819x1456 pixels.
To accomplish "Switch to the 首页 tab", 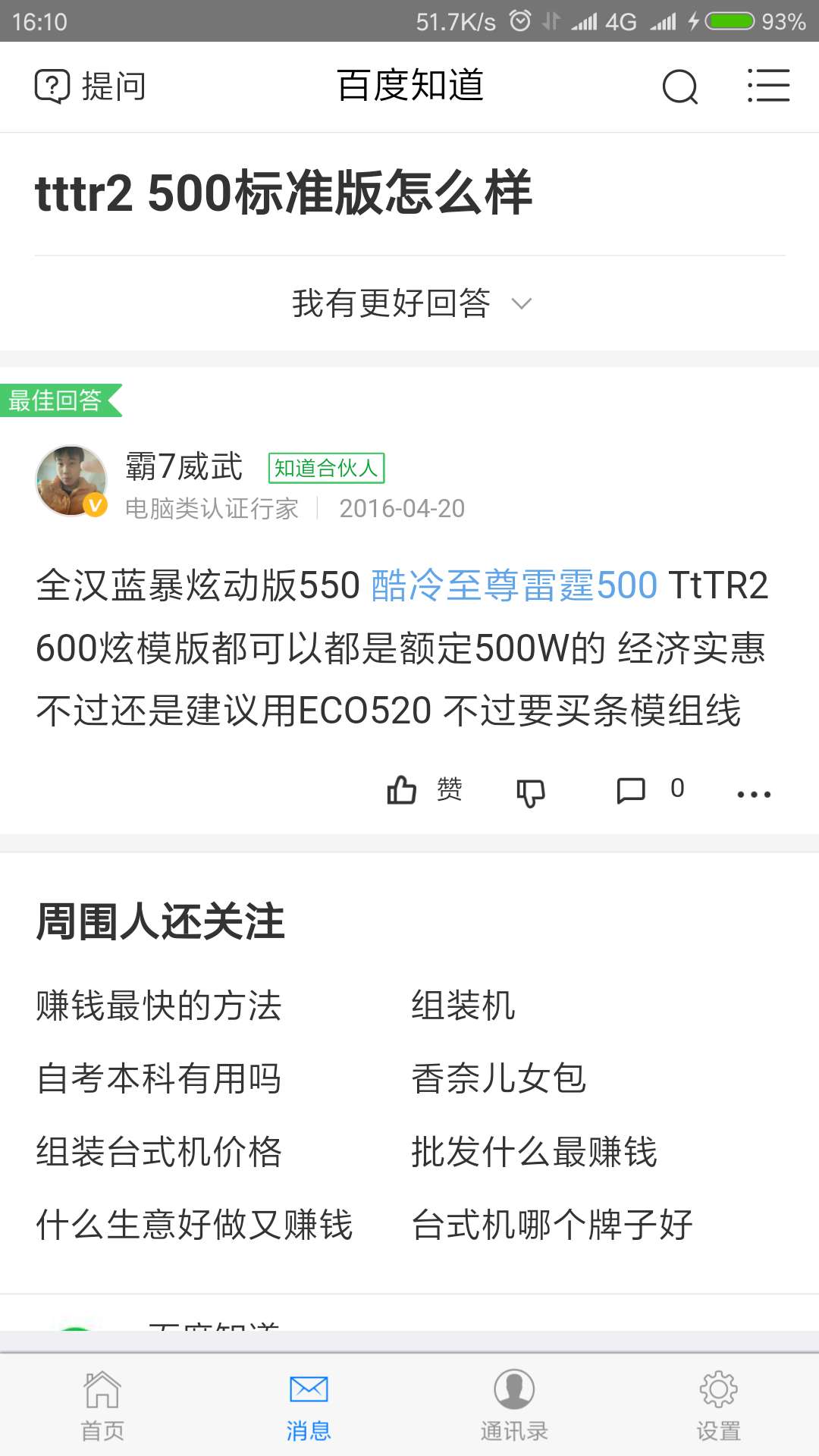I will click(102, 1406).
